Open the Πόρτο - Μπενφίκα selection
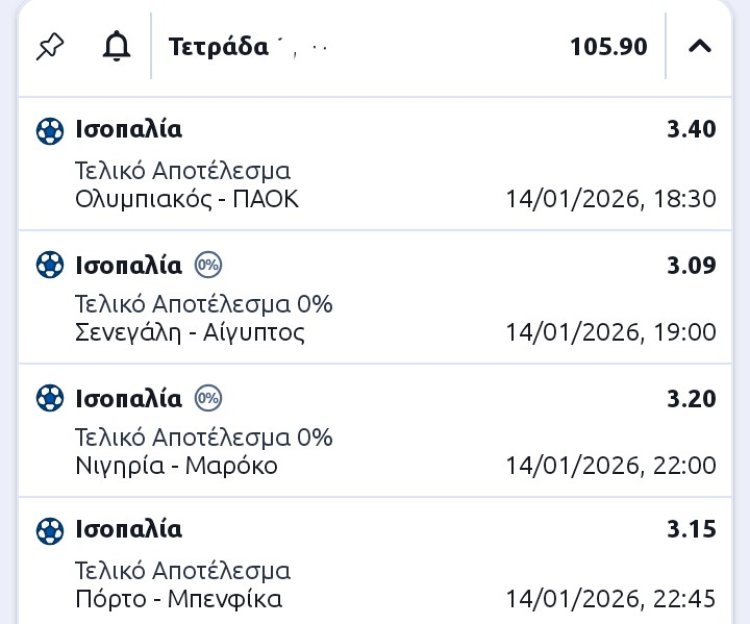 (x=179, y=599)
